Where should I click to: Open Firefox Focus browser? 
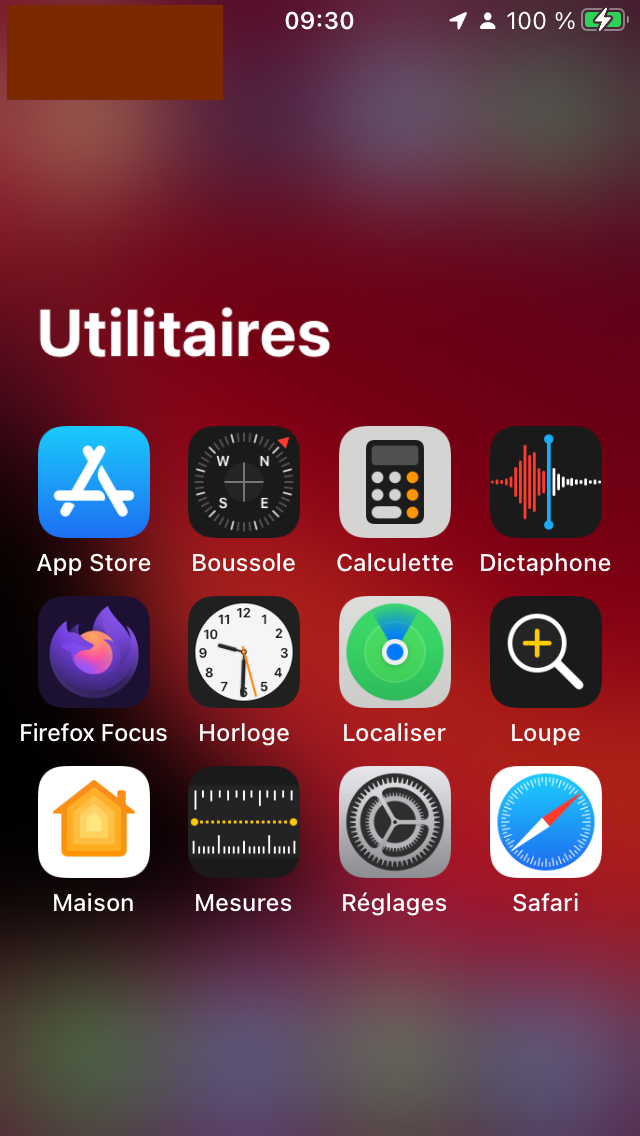click(93, 652)
